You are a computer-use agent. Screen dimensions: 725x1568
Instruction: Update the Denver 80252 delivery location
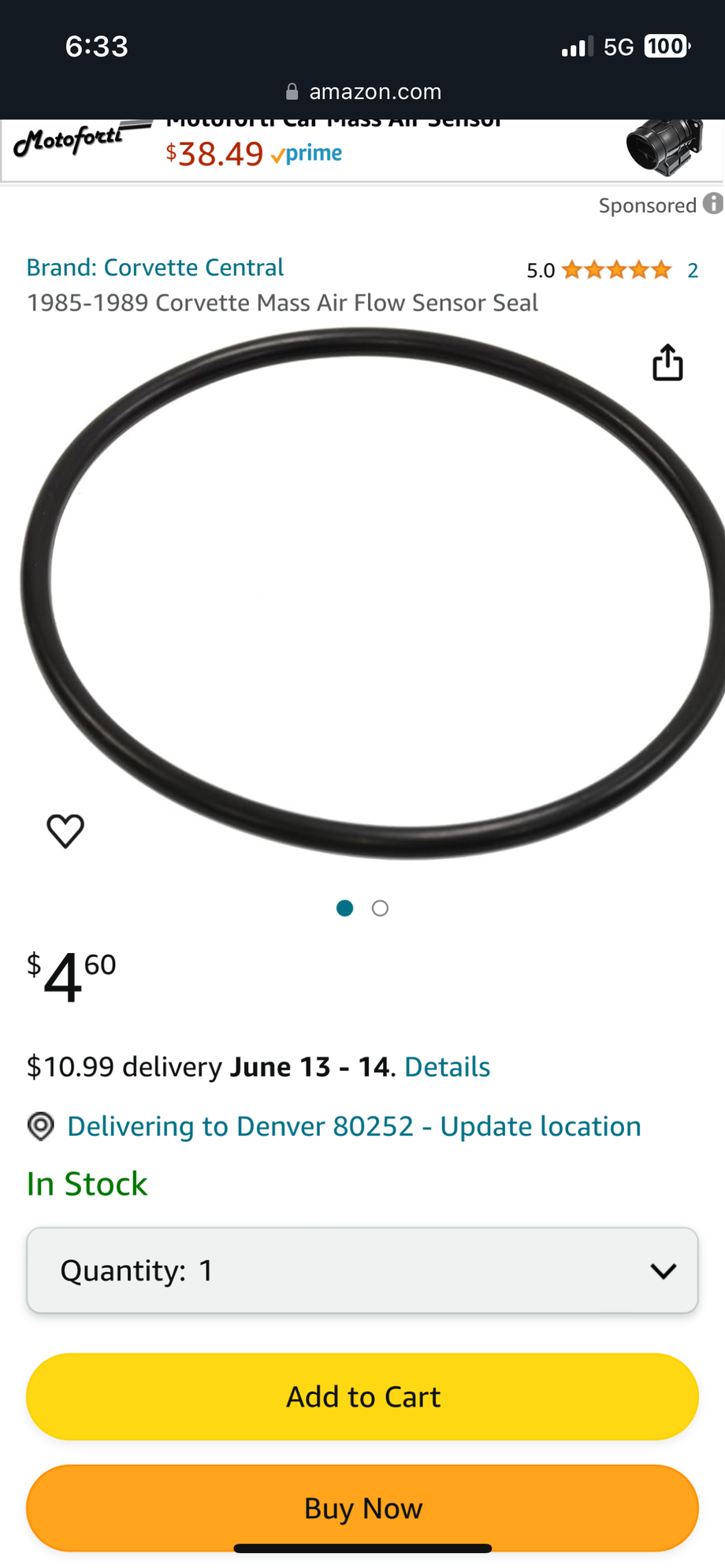(353, 1126)
